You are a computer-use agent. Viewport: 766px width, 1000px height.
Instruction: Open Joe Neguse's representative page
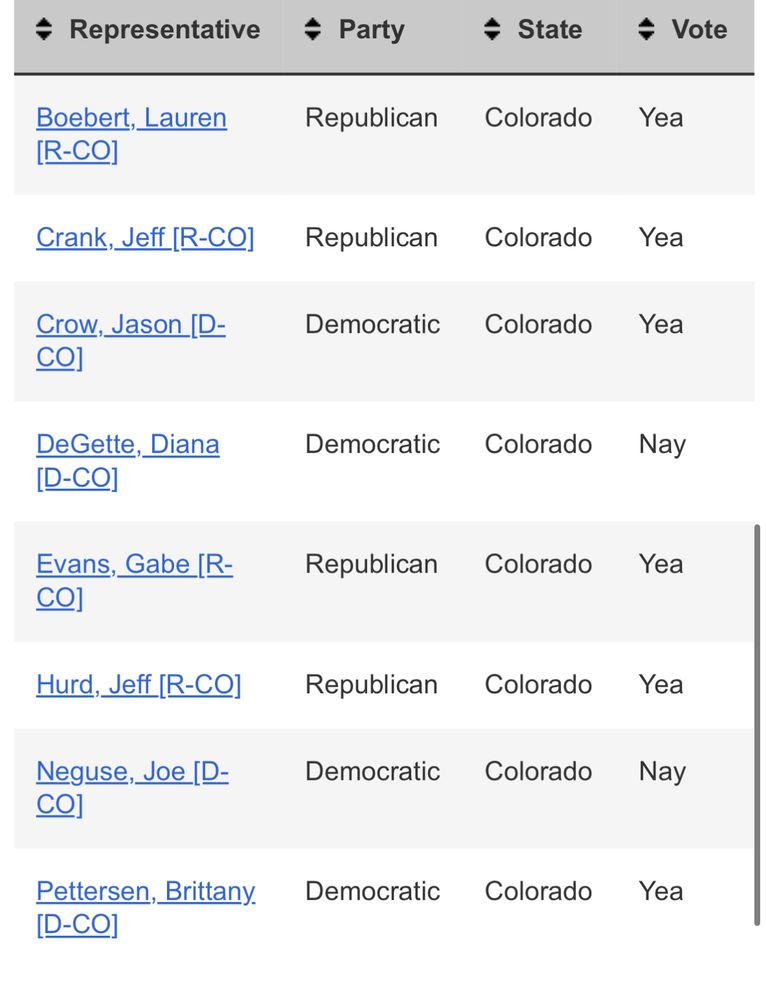pyautogui.click(x=131, y=771)
